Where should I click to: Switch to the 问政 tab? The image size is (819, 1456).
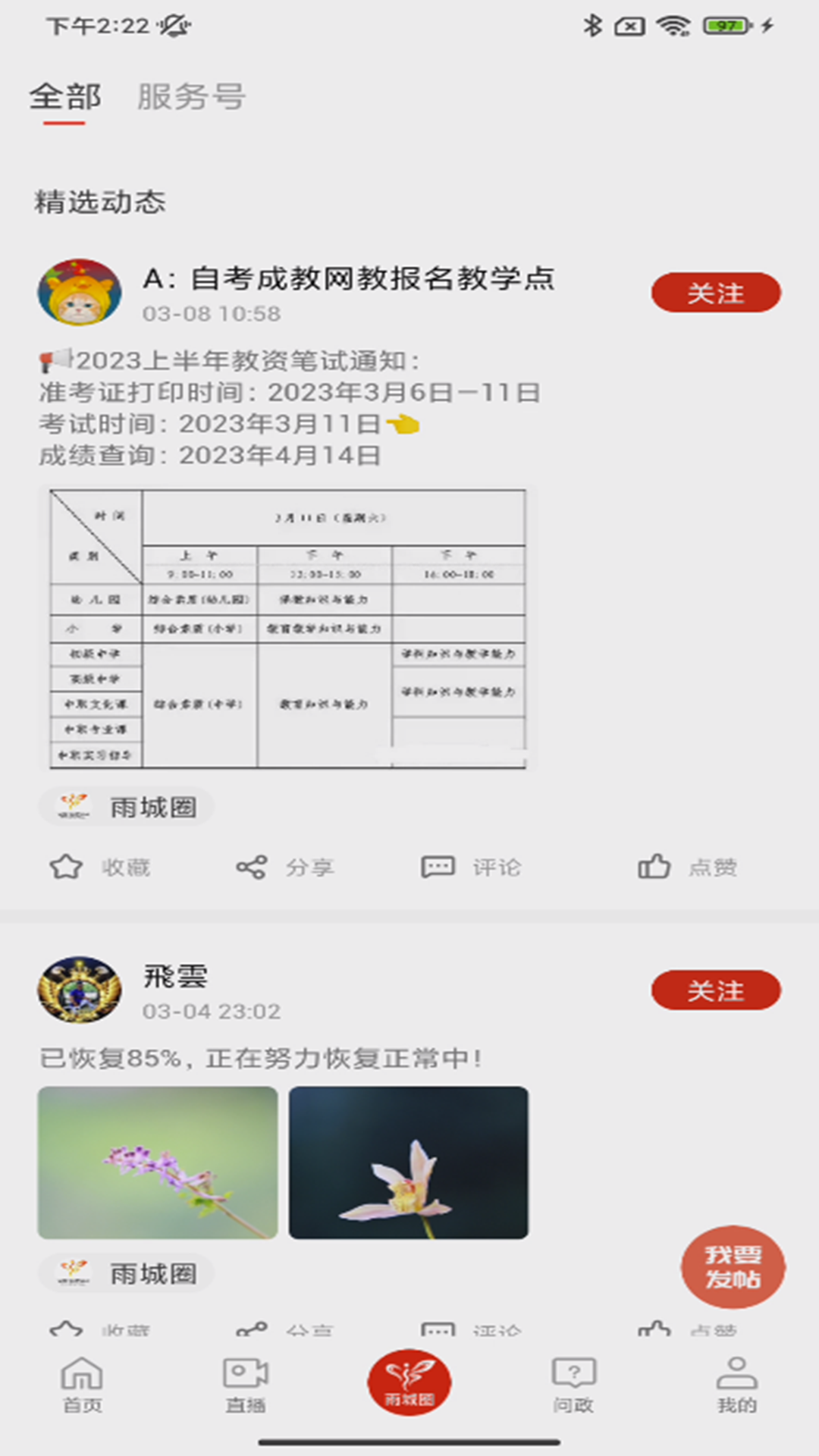573,1384
